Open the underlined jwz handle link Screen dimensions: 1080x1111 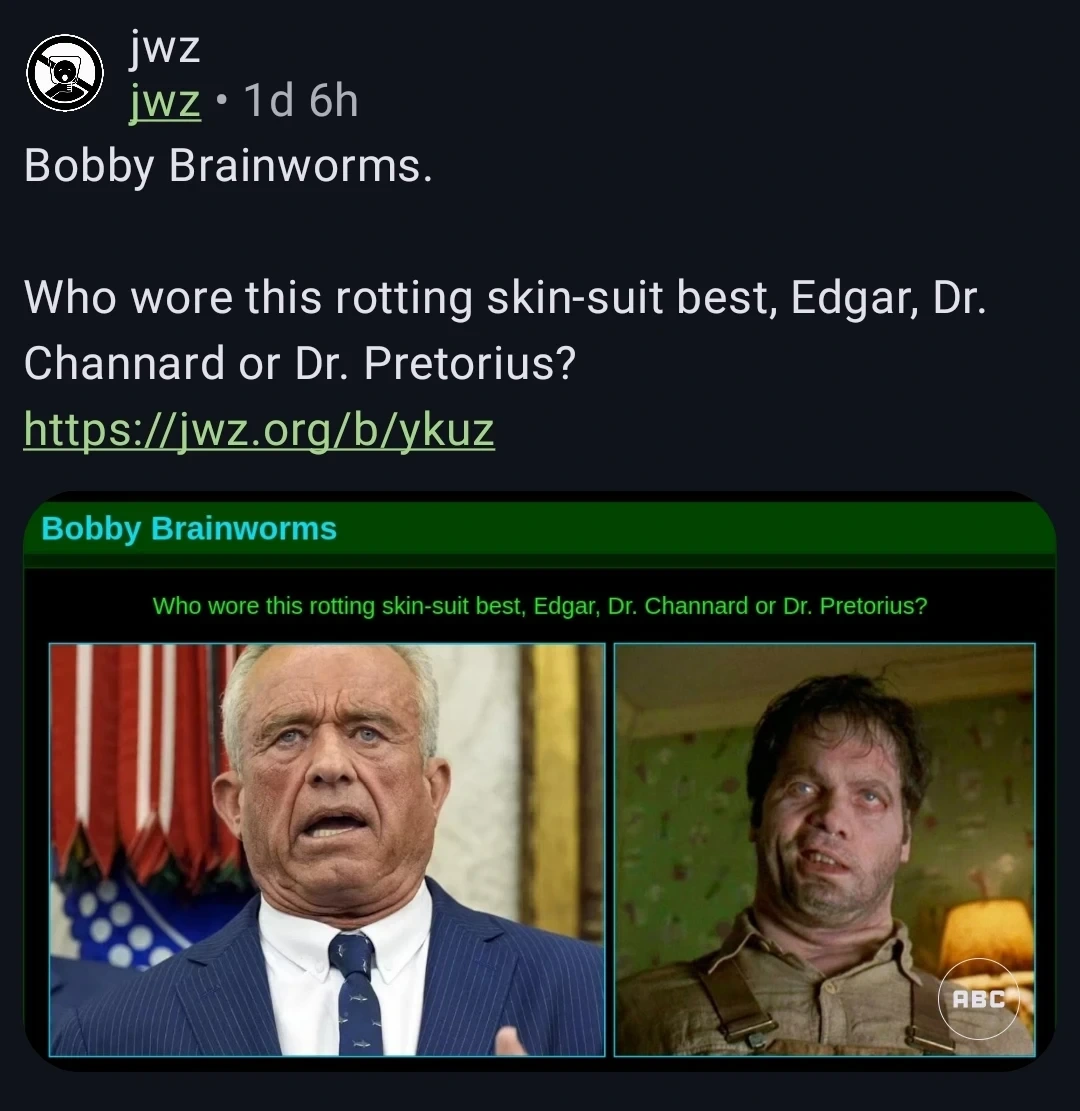(165, 102)
